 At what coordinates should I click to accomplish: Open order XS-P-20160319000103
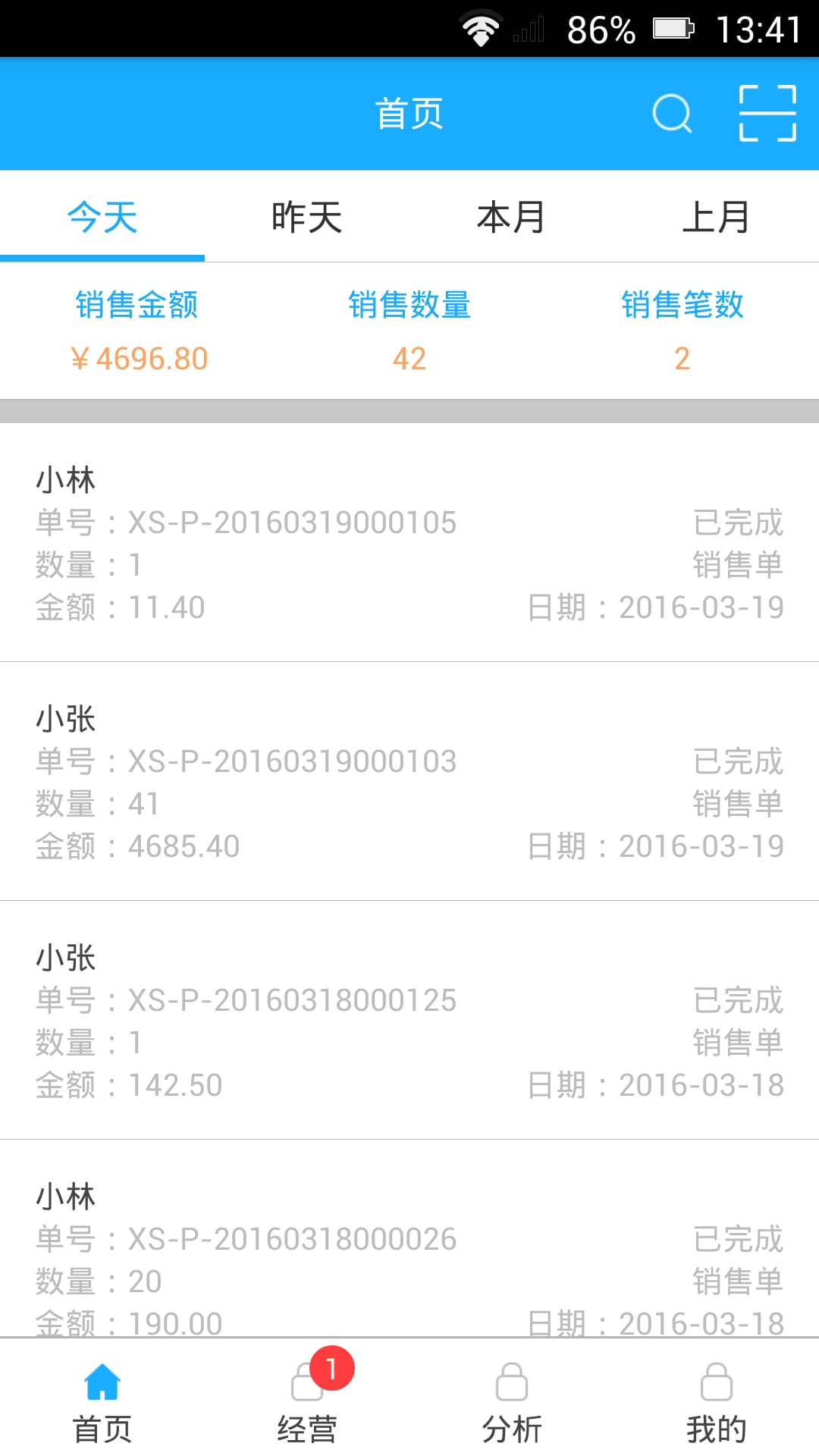pyautogui.click(x=409, y=782)
